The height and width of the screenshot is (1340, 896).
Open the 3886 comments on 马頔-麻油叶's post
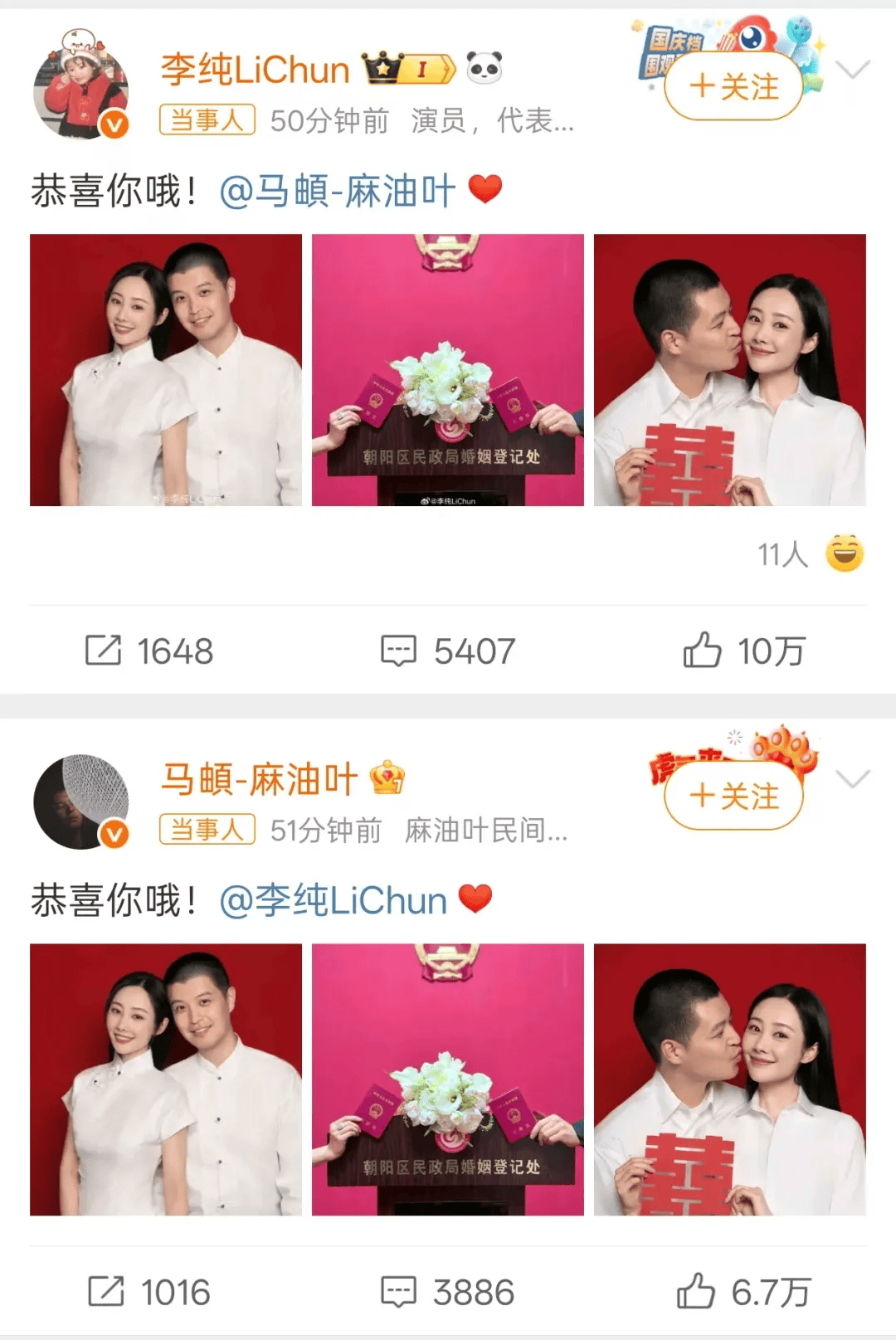point(448,1292)
